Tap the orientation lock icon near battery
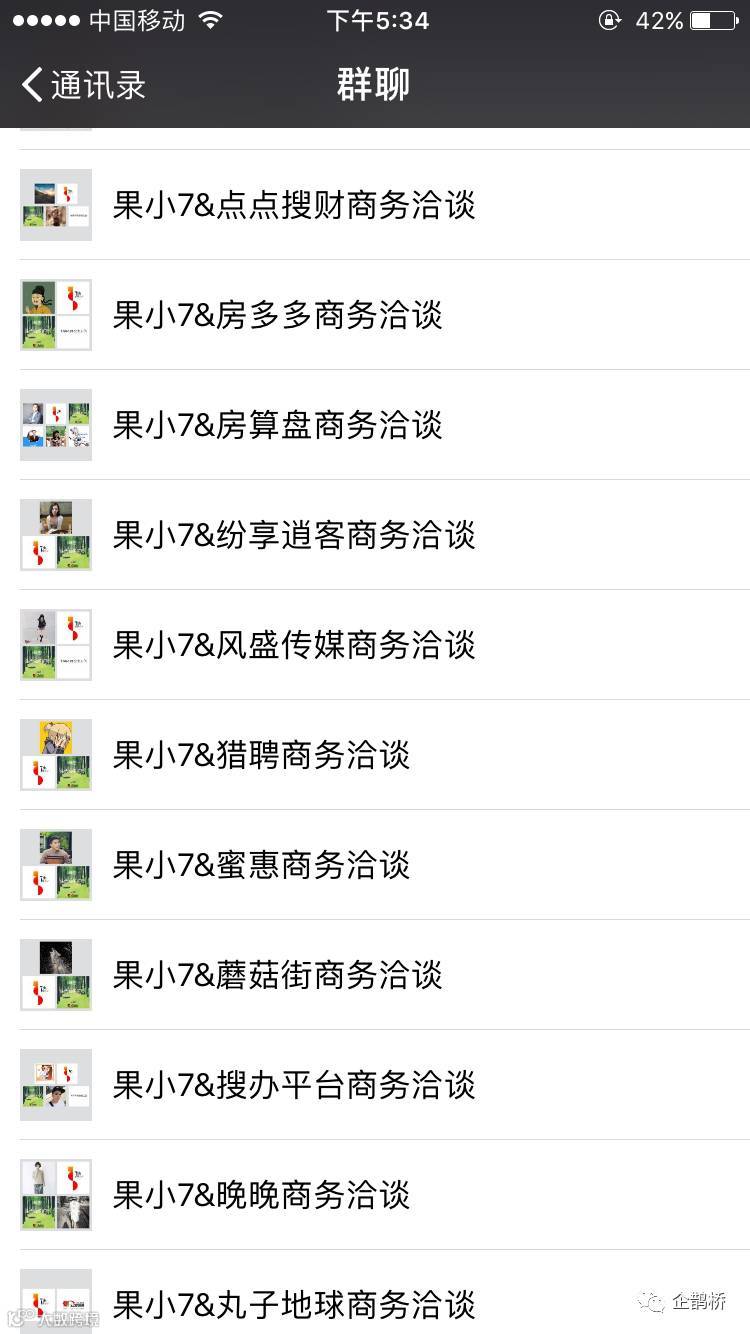The height and width of the screenshot is (1334, 750). point(610,19)
